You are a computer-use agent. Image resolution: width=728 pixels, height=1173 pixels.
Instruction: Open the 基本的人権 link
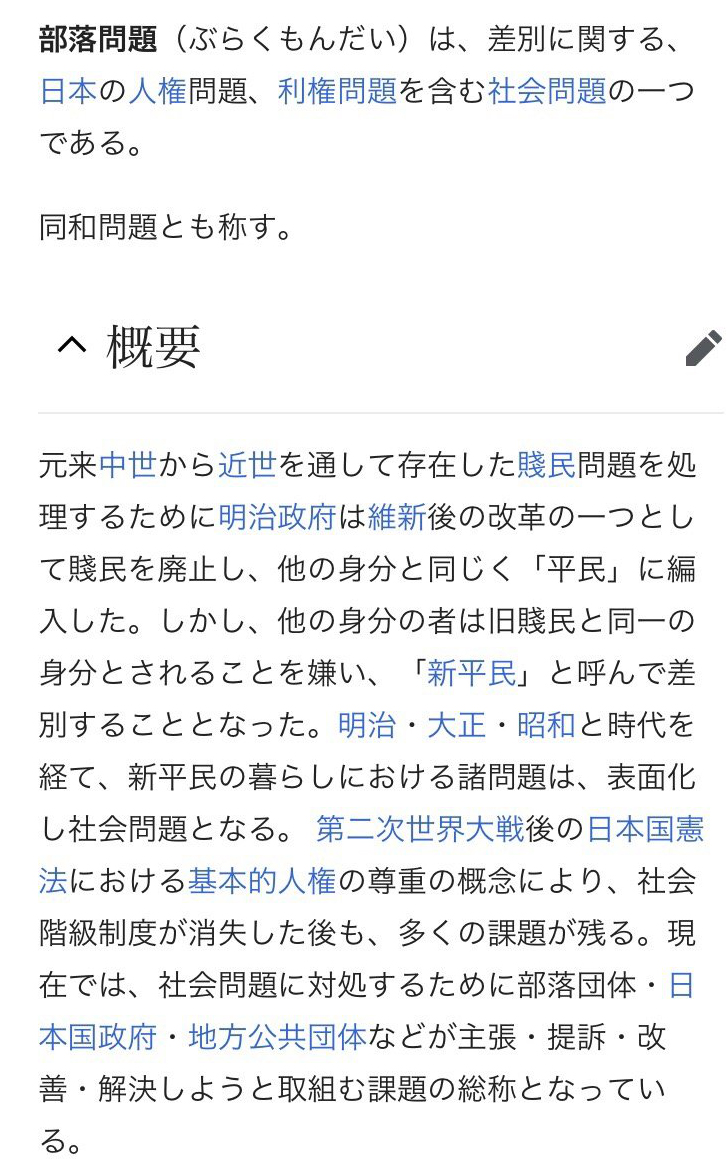tap(263, 881)
